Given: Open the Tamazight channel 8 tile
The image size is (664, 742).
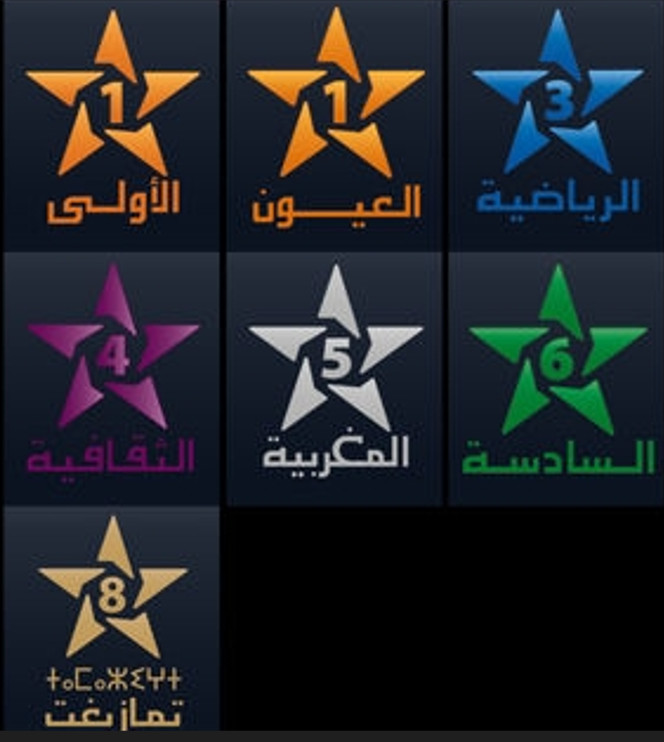Looking at the screenshot, I should point(111,620).
